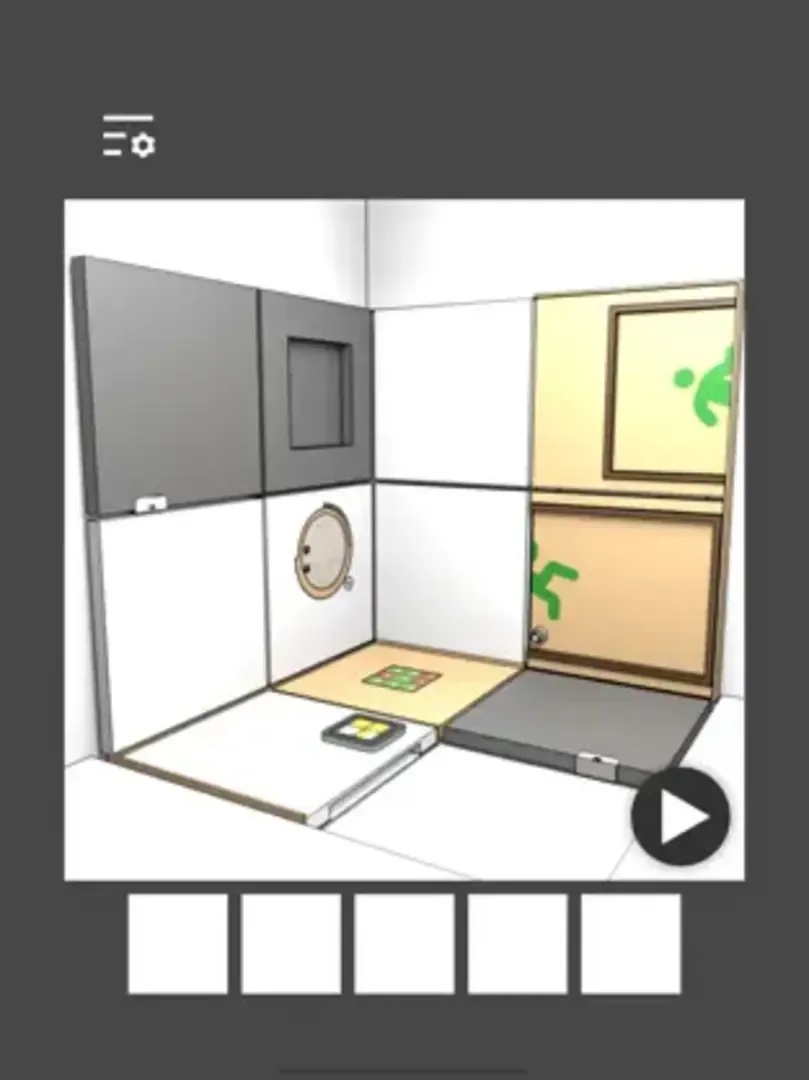Examine the green tile puzzle on floor
The width and height of the screenshot is (809, 1080).
[402, 678]
